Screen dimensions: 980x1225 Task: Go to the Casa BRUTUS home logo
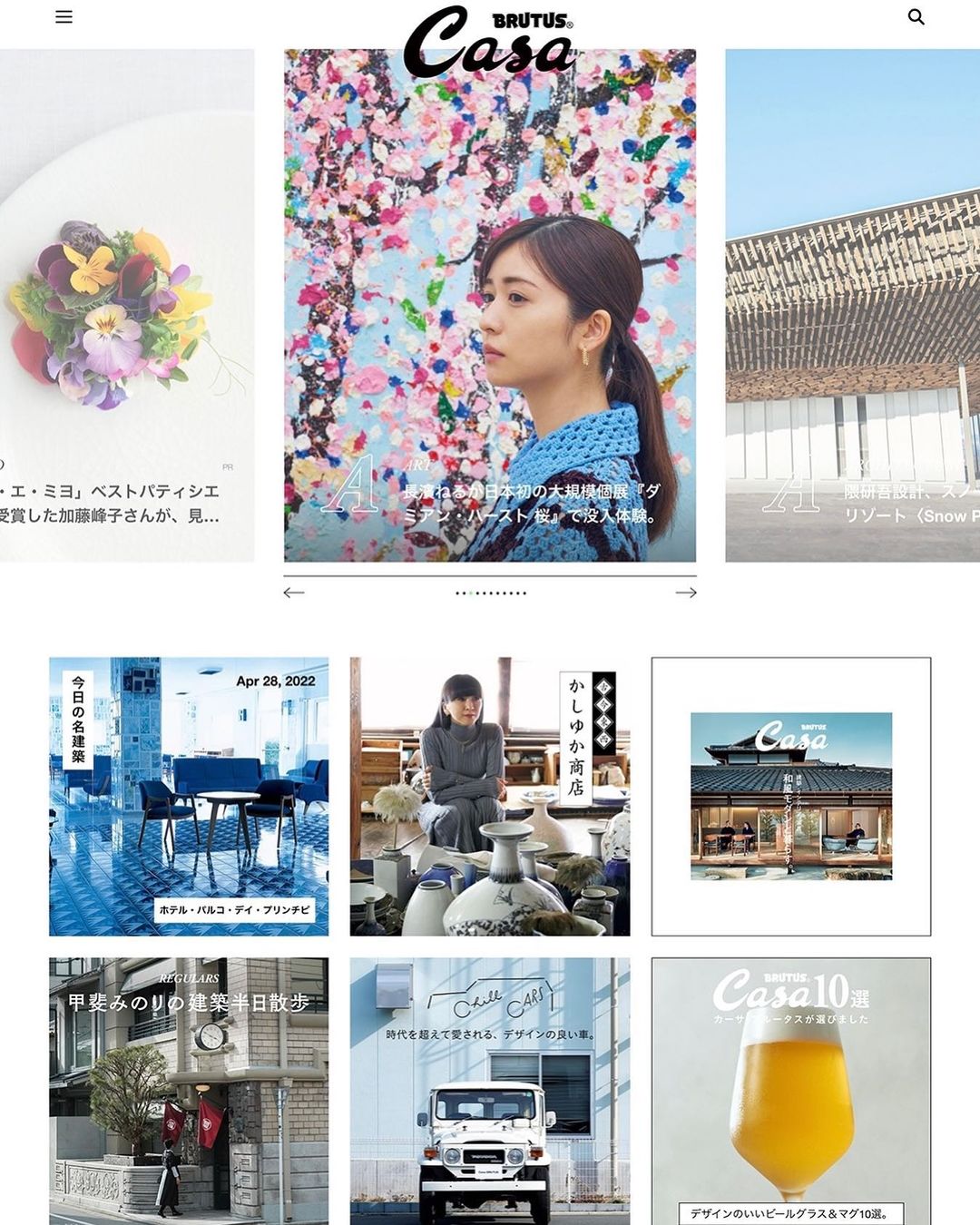point(489,43)
